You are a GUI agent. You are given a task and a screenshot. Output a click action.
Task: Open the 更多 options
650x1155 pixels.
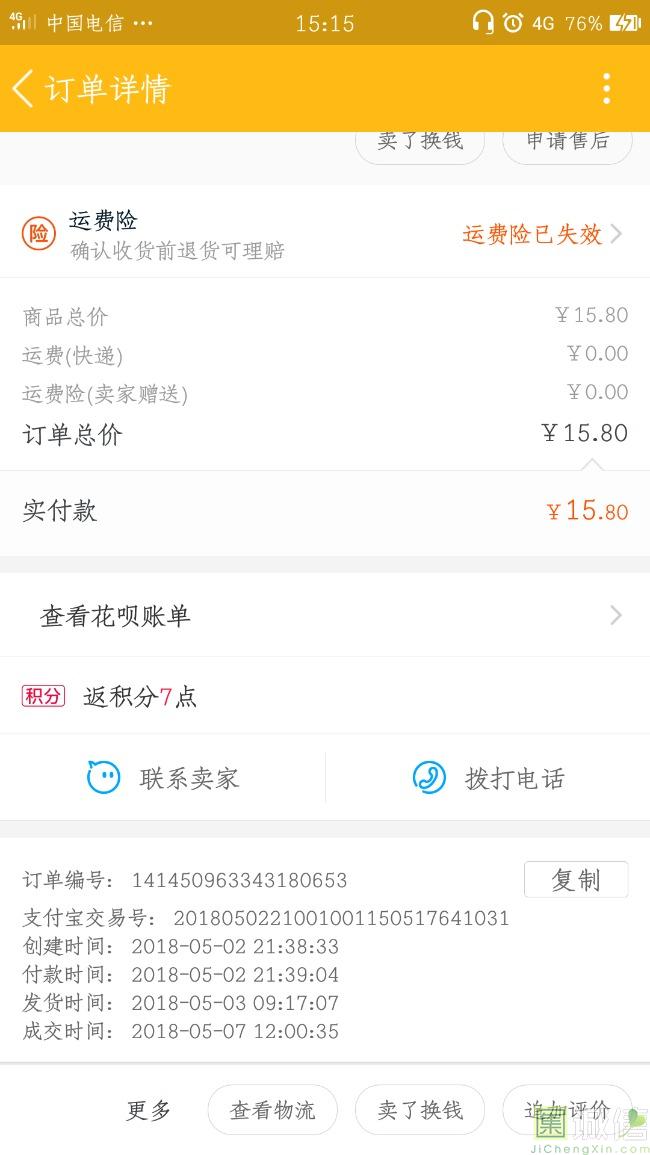pos(149,1110)
